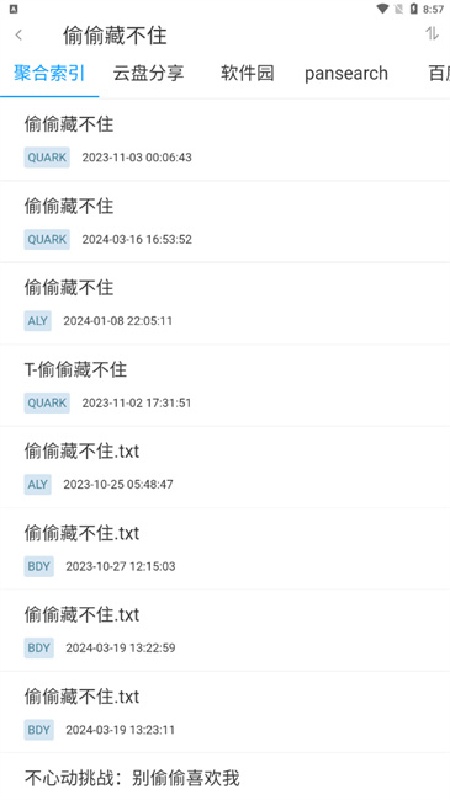Go back using the top-left arrow

(x=19, y=35)
